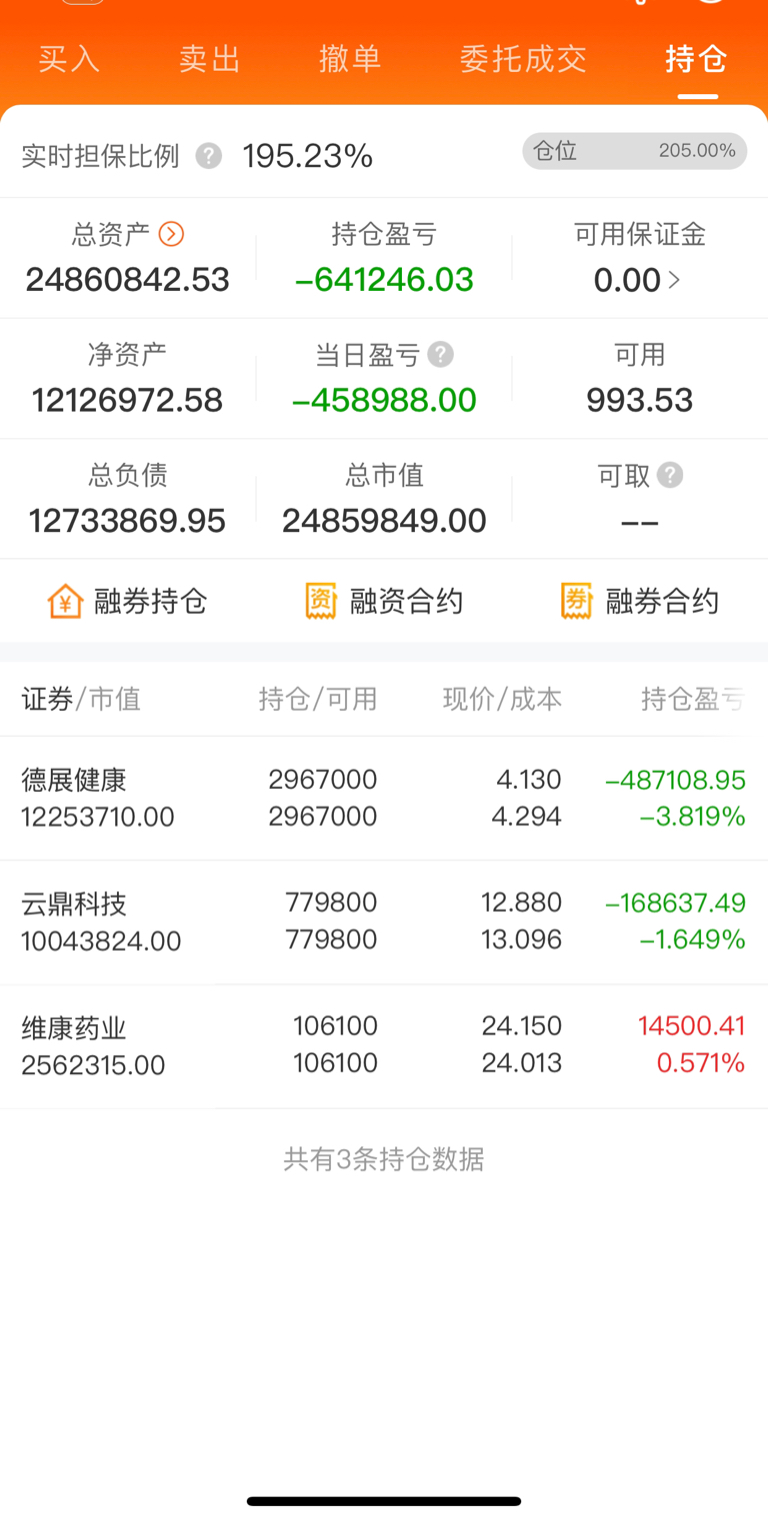768x1522 pixels.
Task: Open 融券持仓
Action: 128,601
